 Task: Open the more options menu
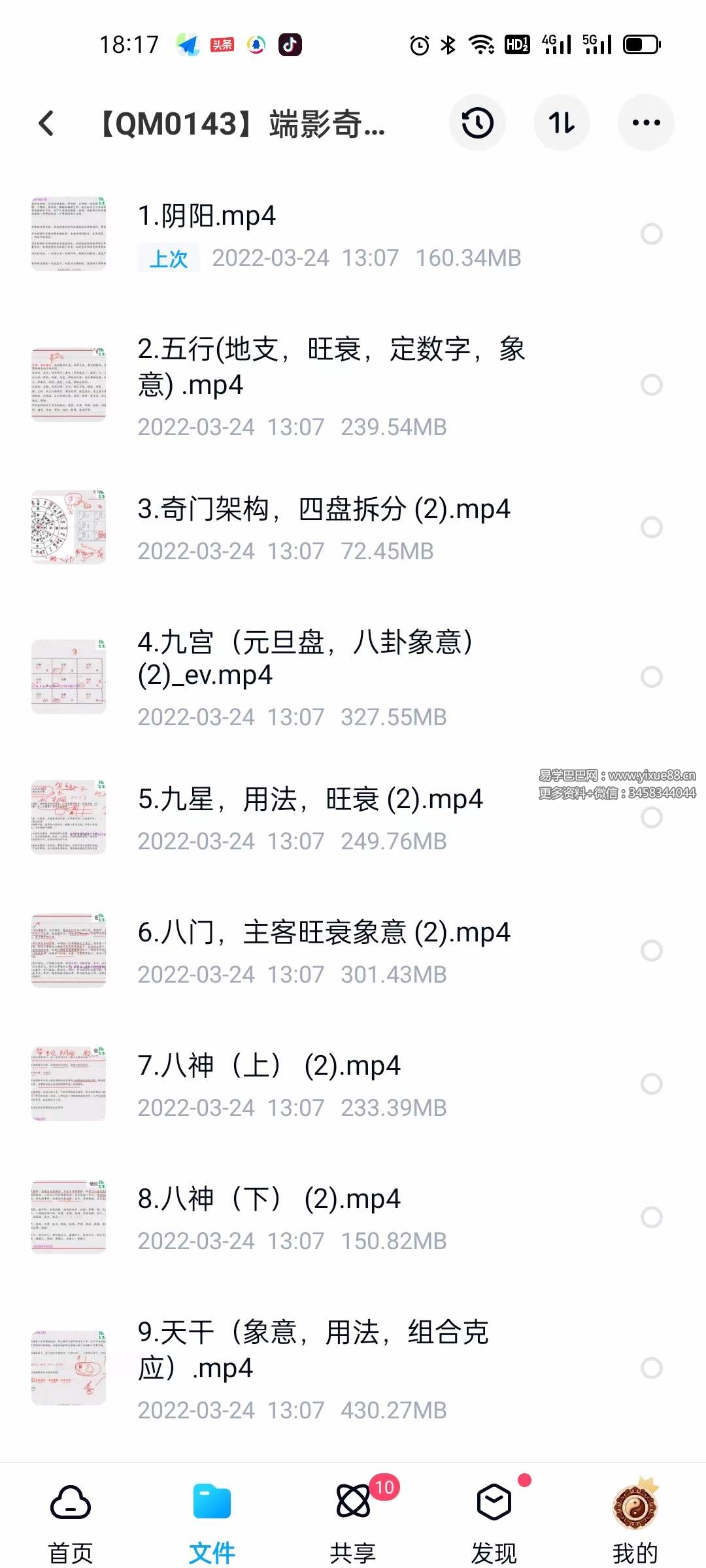pos(646,123)
